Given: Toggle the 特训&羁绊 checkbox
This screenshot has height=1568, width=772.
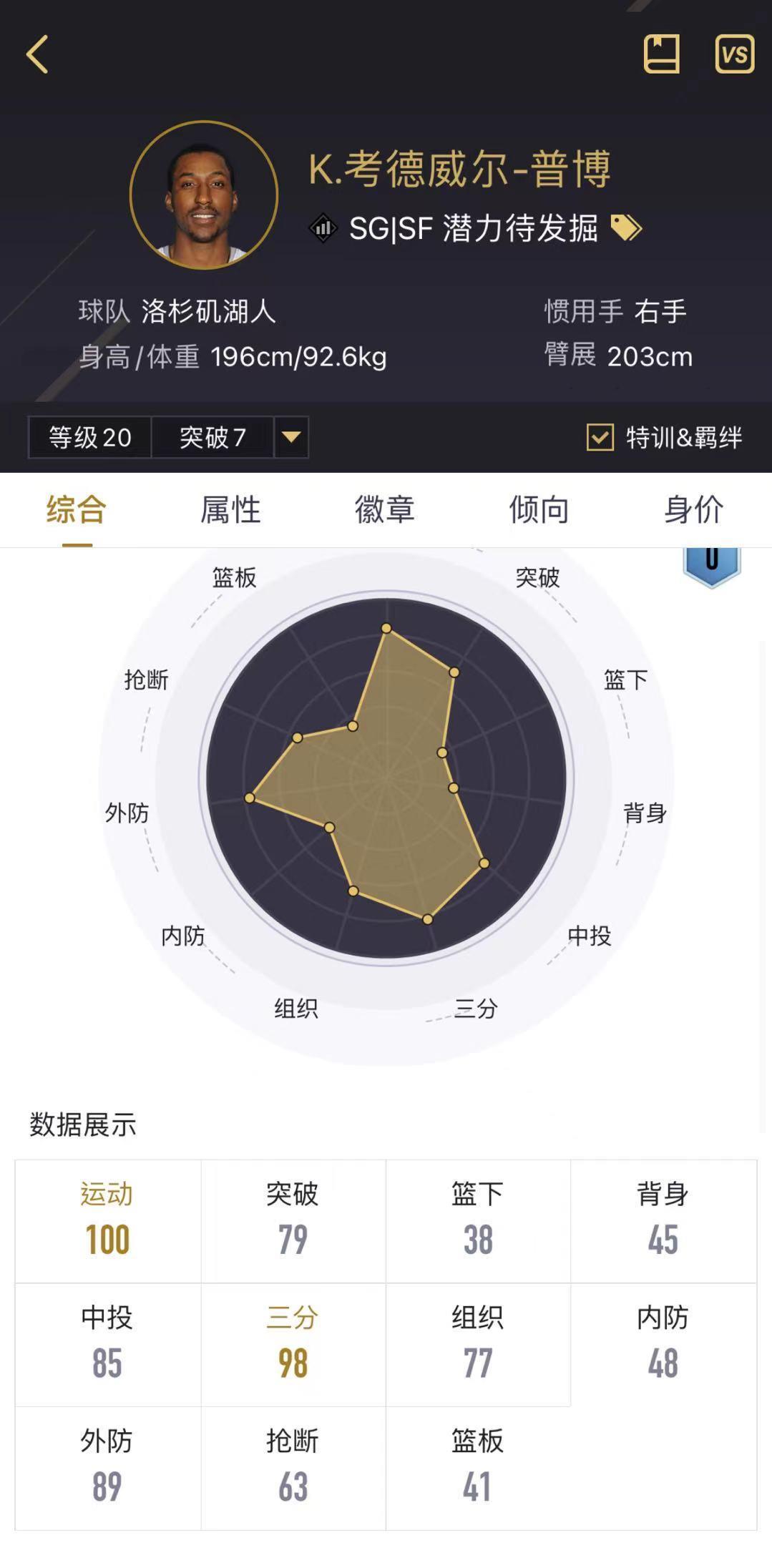Looking at the screenshot, I should (x=600, y=437).
